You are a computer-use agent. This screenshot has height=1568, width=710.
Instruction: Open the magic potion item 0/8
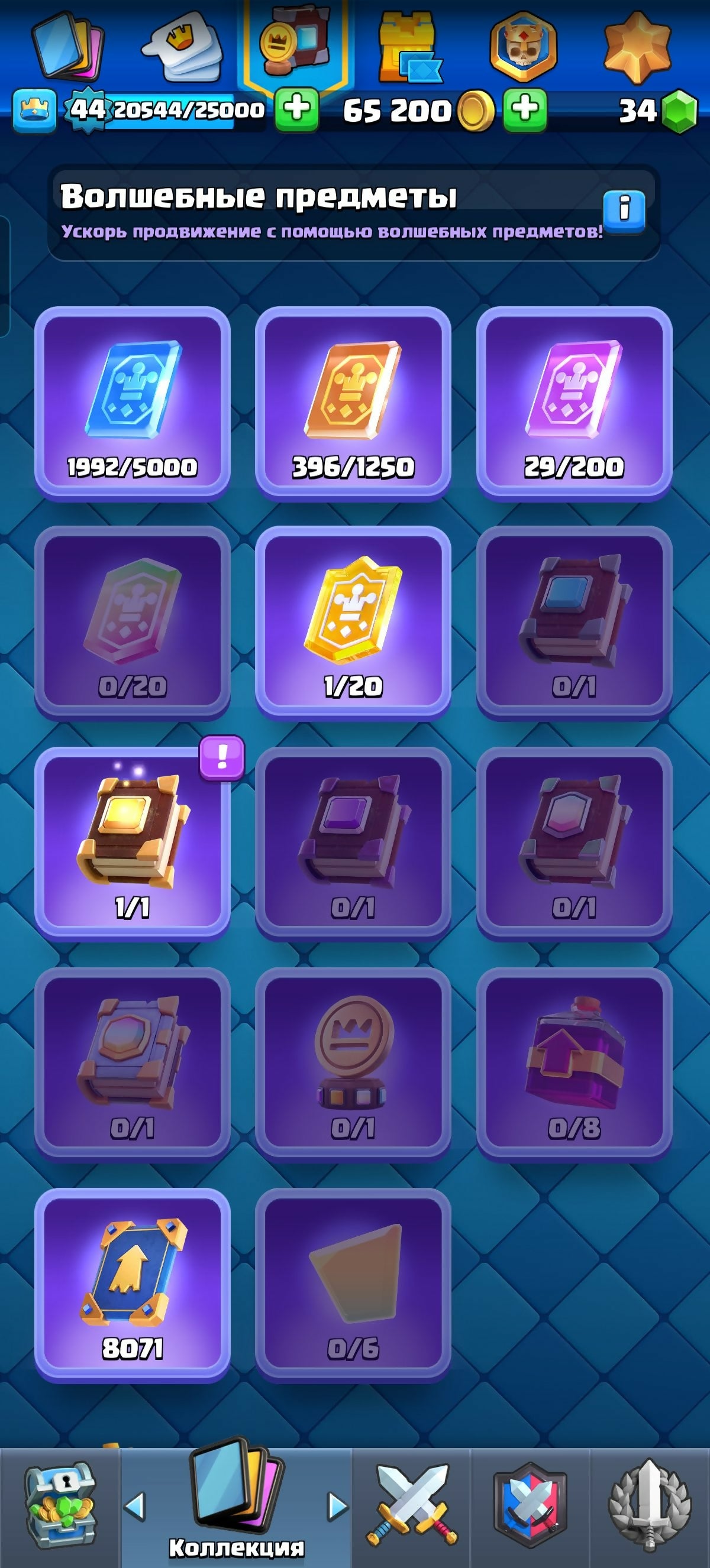click(x=573, y=1064)
